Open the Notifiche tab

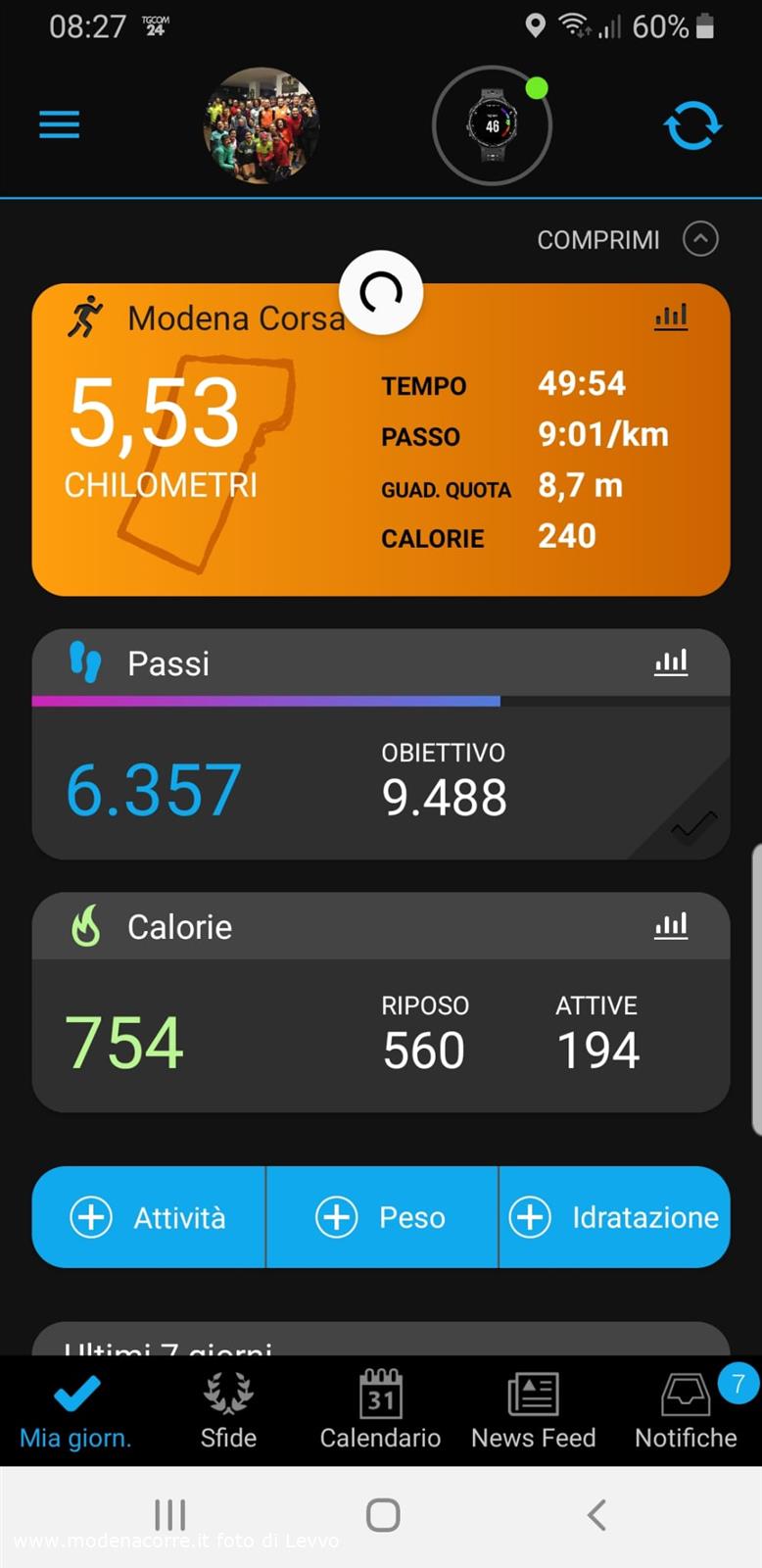[686, 1410]
